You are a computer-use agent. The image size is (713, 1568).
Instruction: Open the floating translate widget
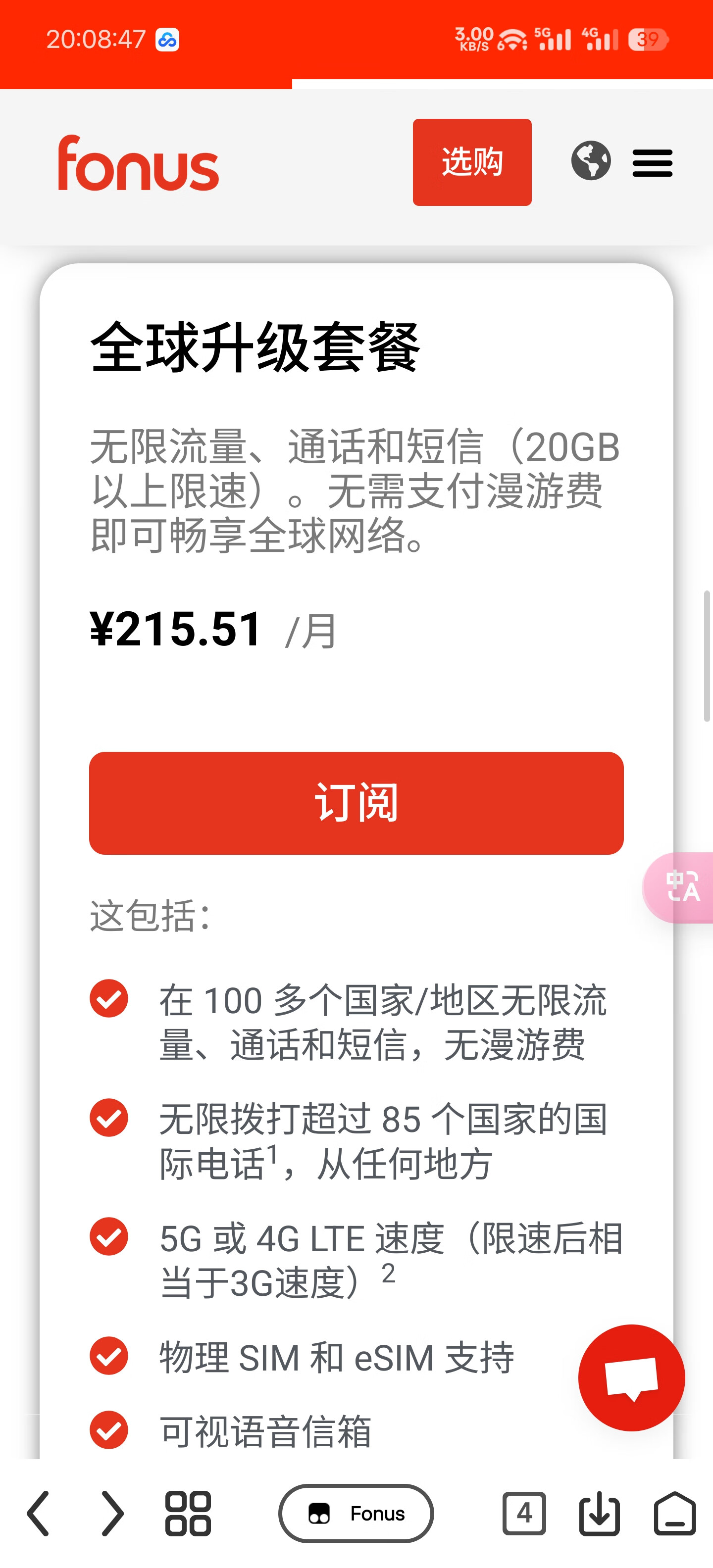(x=679, y=887)
